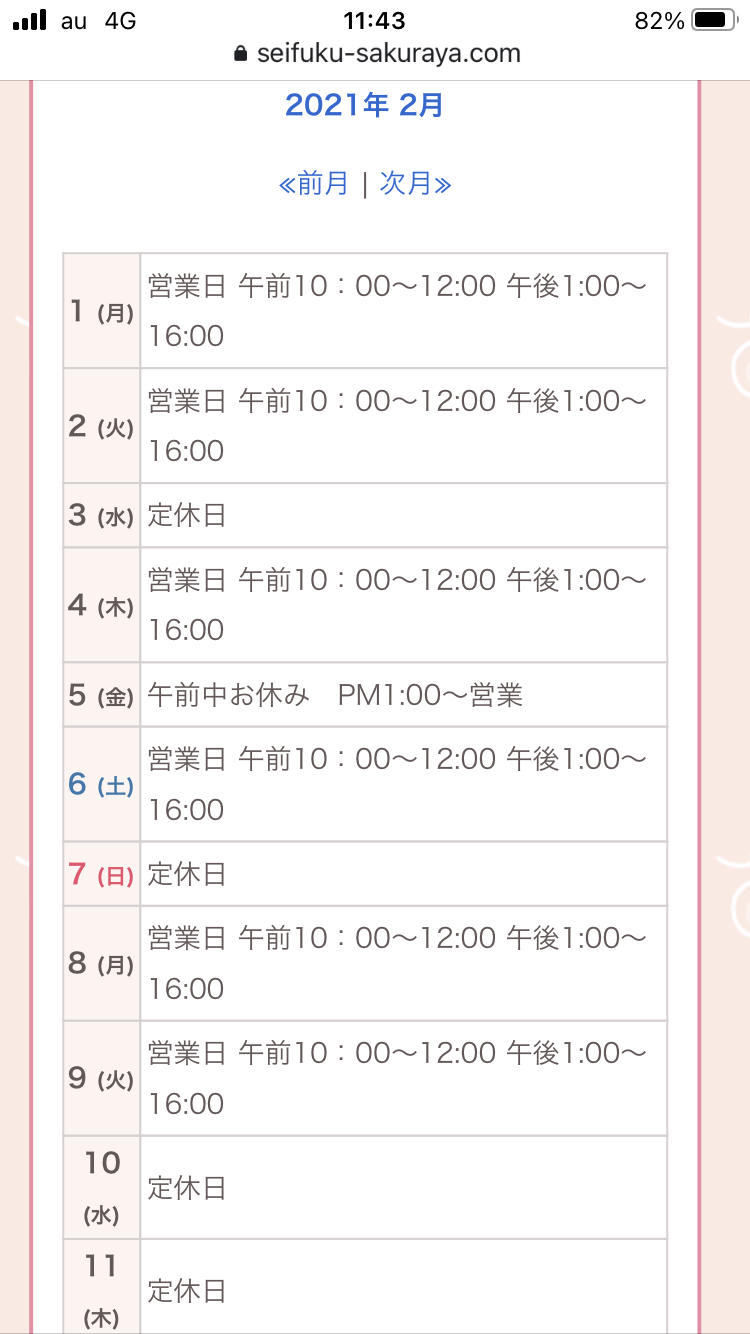Go to the previous month (前月)
This screenshot has height=1334, width=750.
pos(314,184)
